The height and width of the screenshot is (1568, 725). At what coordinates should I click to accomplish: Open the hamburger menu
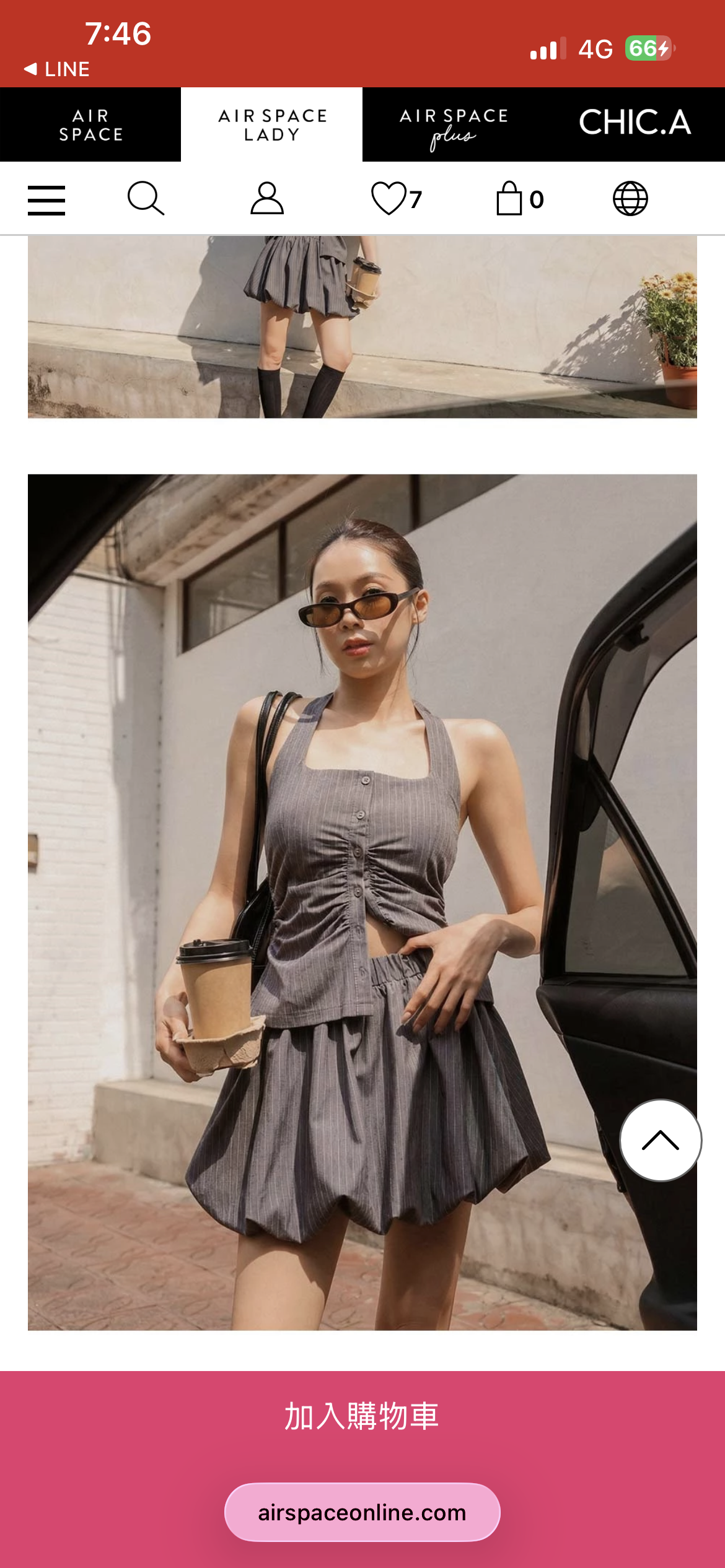coord(46,200)
